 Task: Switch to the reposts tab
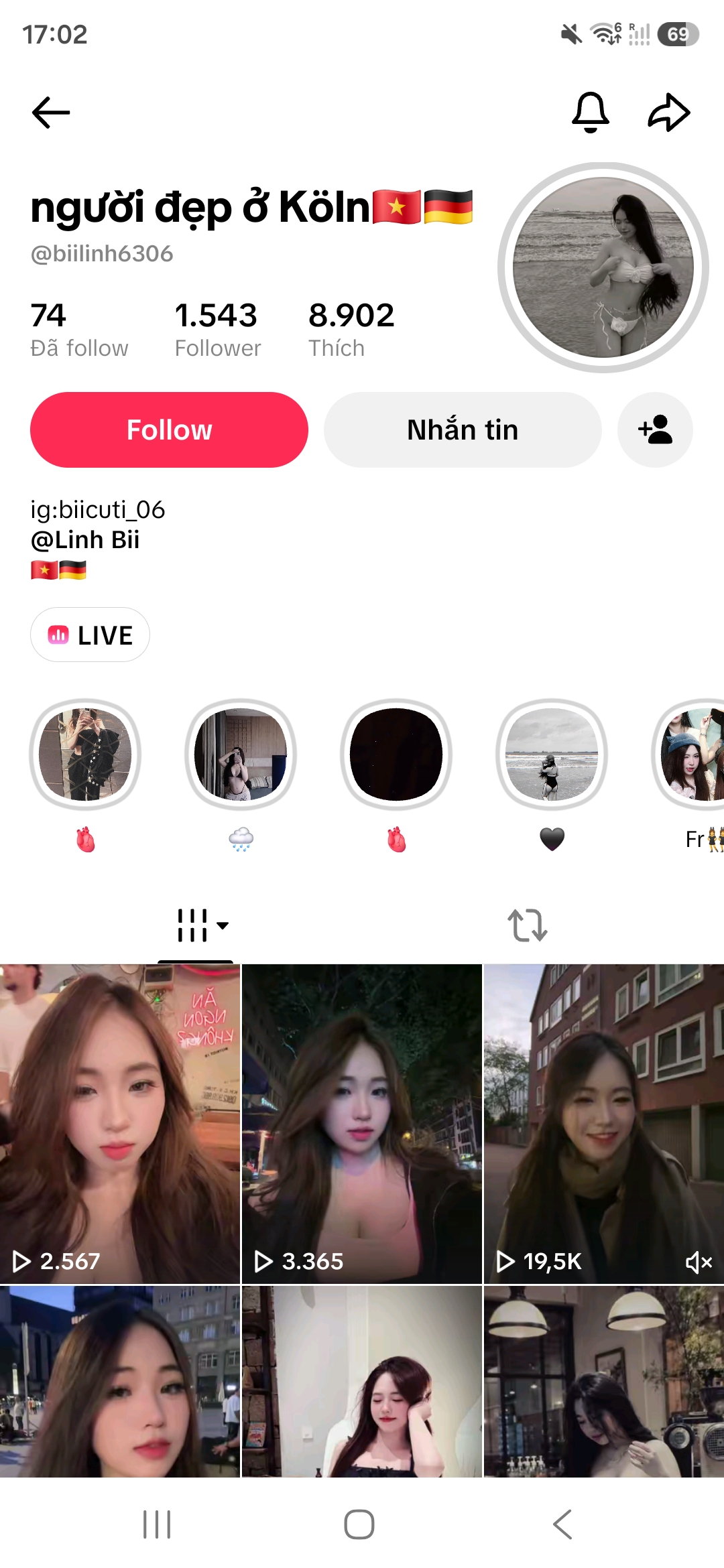click(x=528, y=925)
